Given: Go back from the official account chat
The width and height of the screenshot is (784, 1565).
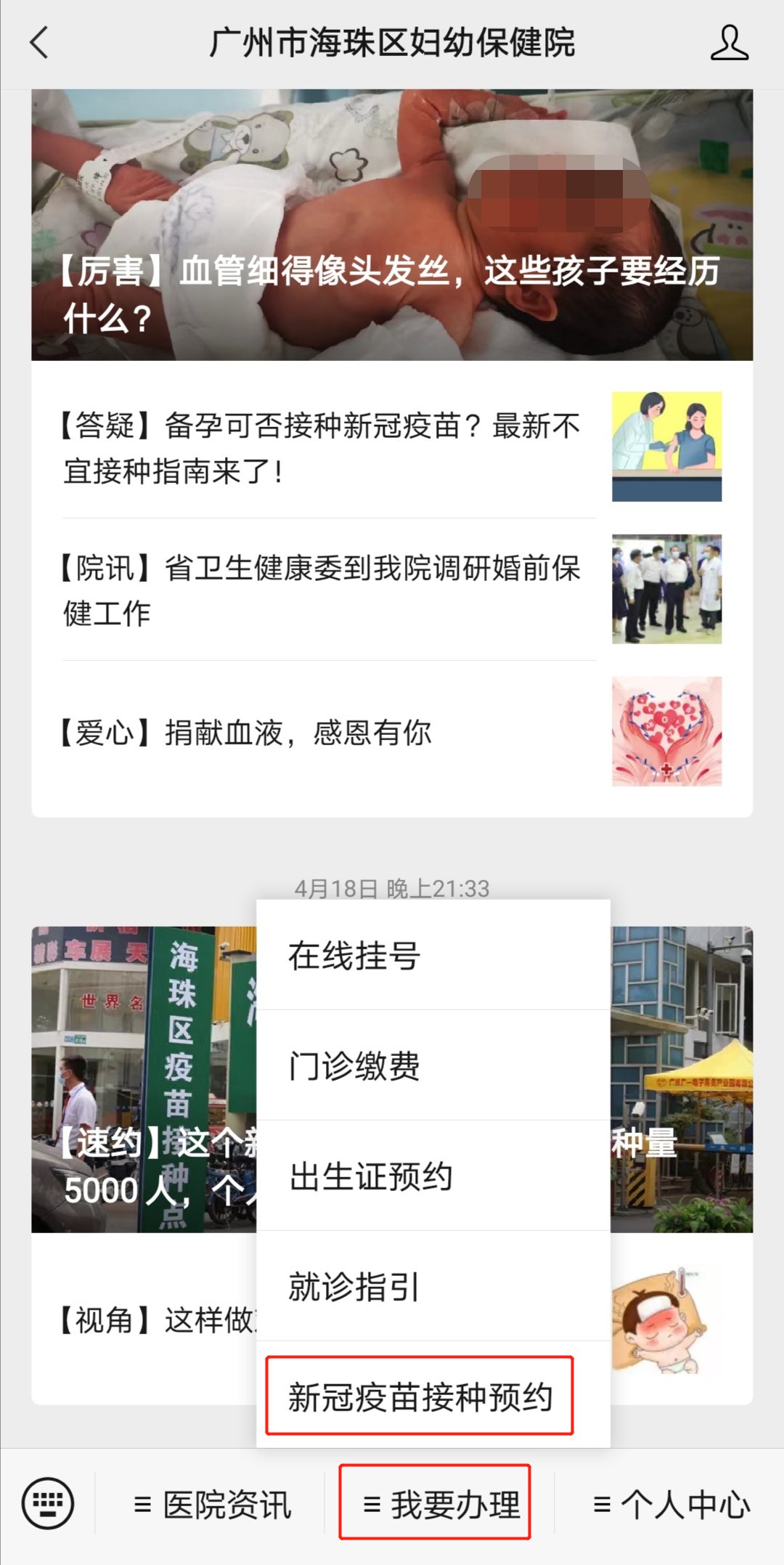Looking at the screenshot, I should click(x=40, y=43).
